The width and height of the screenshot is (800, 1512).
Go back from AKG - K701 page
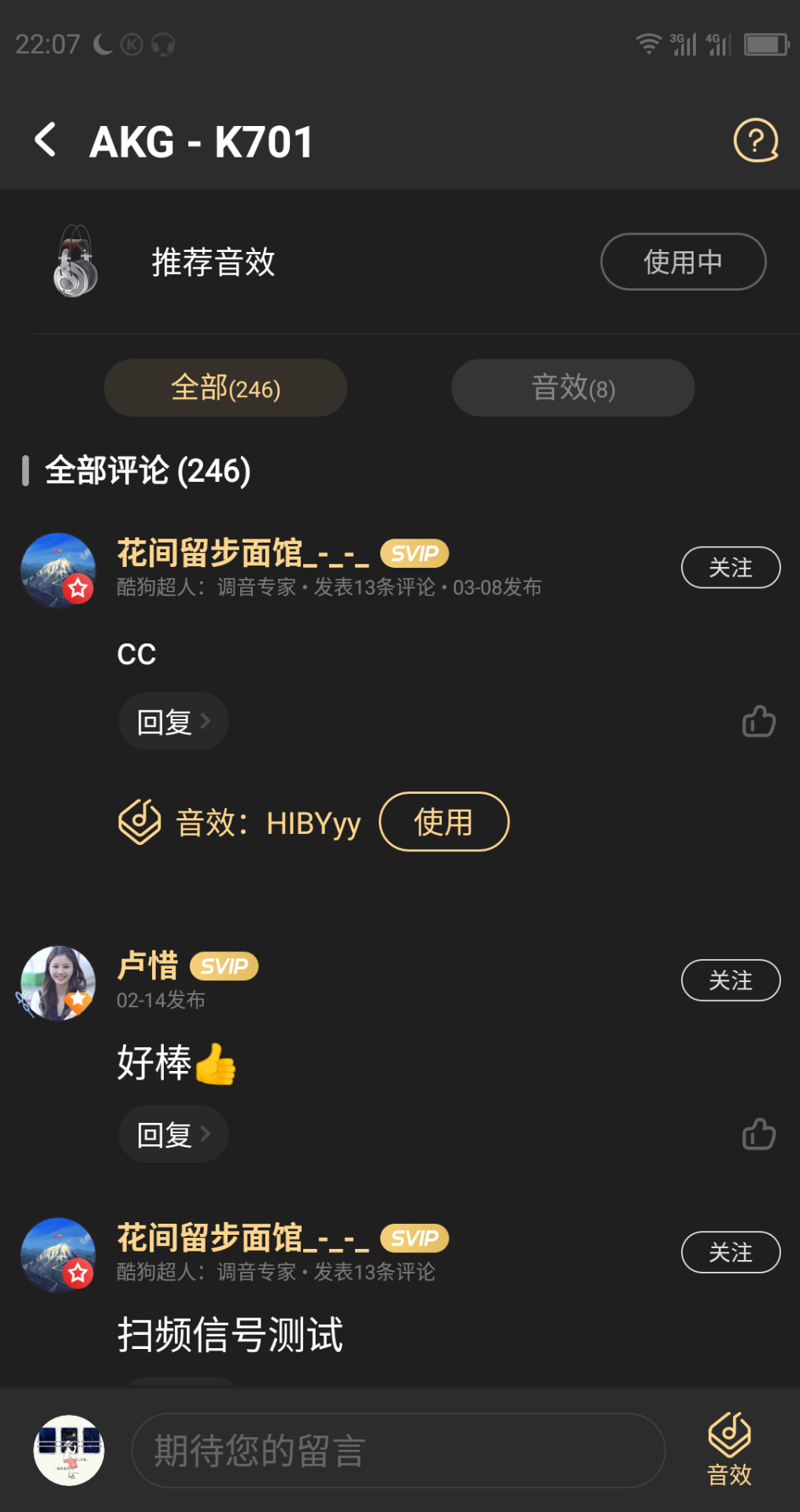tap(46, 140)
